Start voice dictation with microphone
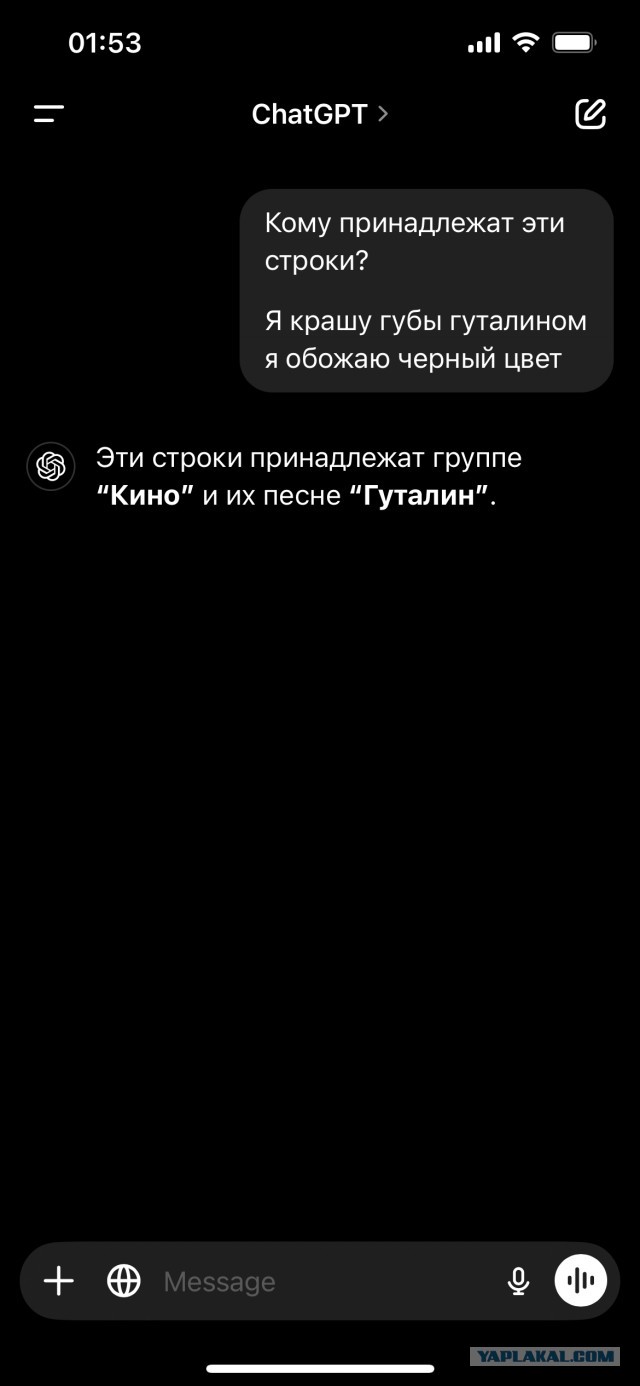The width and height of the screenshot is (640, 1386). pyautogui.click(x=518, y=1281)
